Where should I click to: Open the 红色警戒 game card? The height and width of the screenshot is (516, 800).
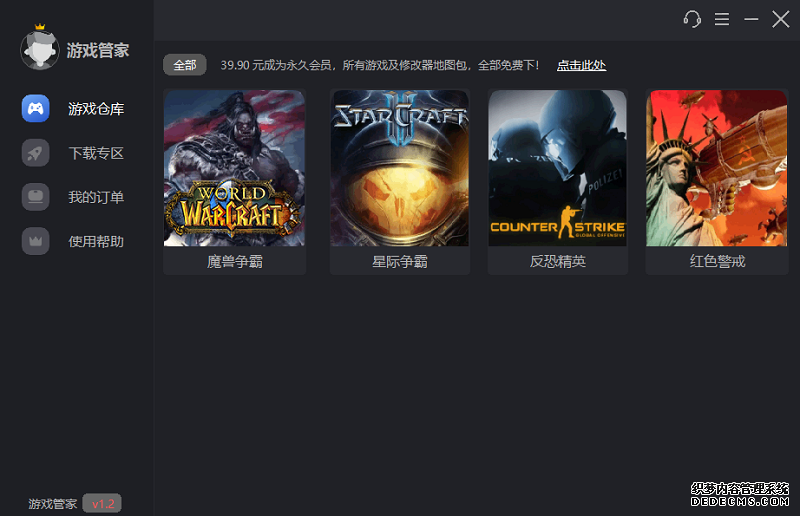click(717, 181)
